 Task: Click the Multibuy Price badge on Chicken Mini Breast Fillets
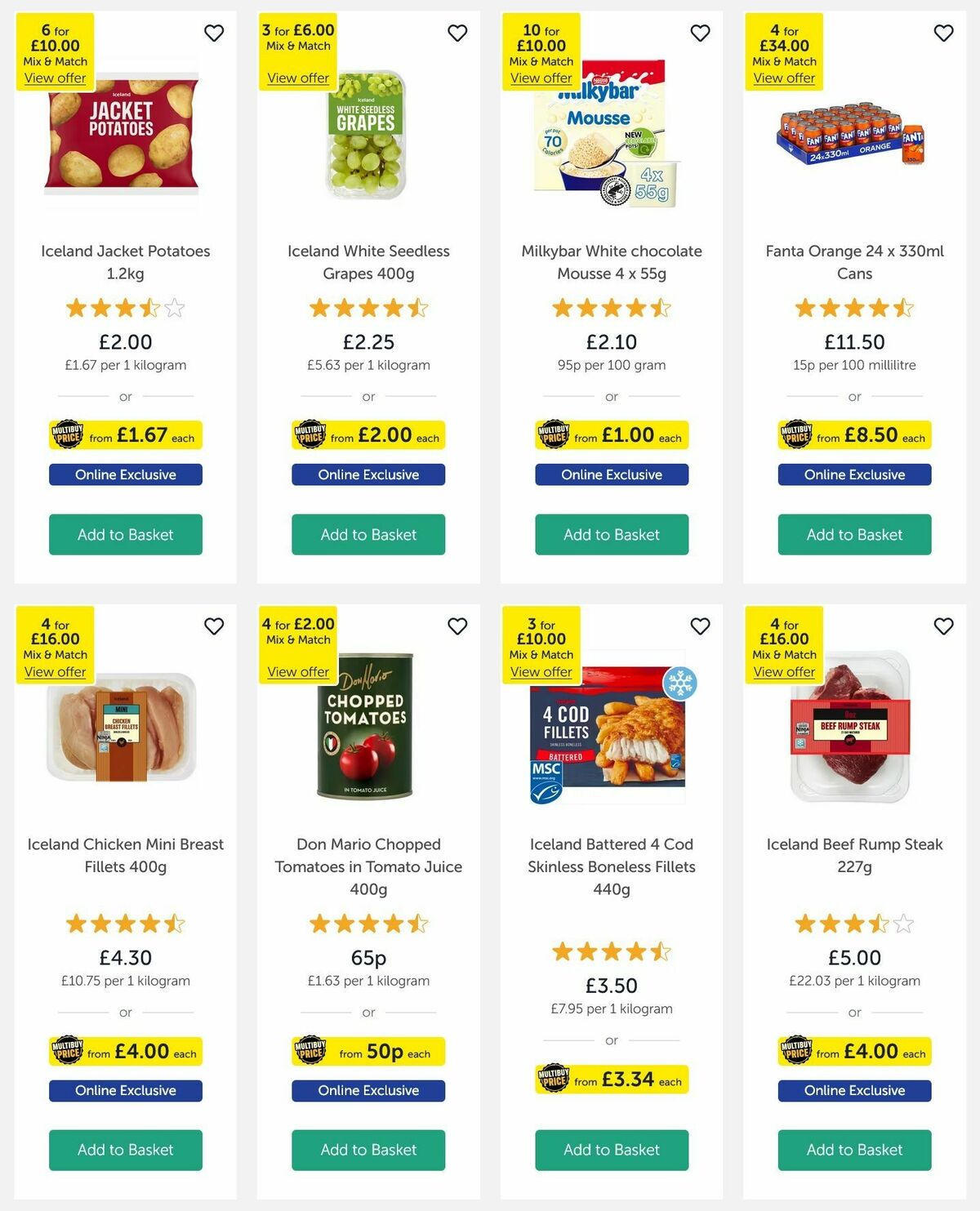point(125,1052)
